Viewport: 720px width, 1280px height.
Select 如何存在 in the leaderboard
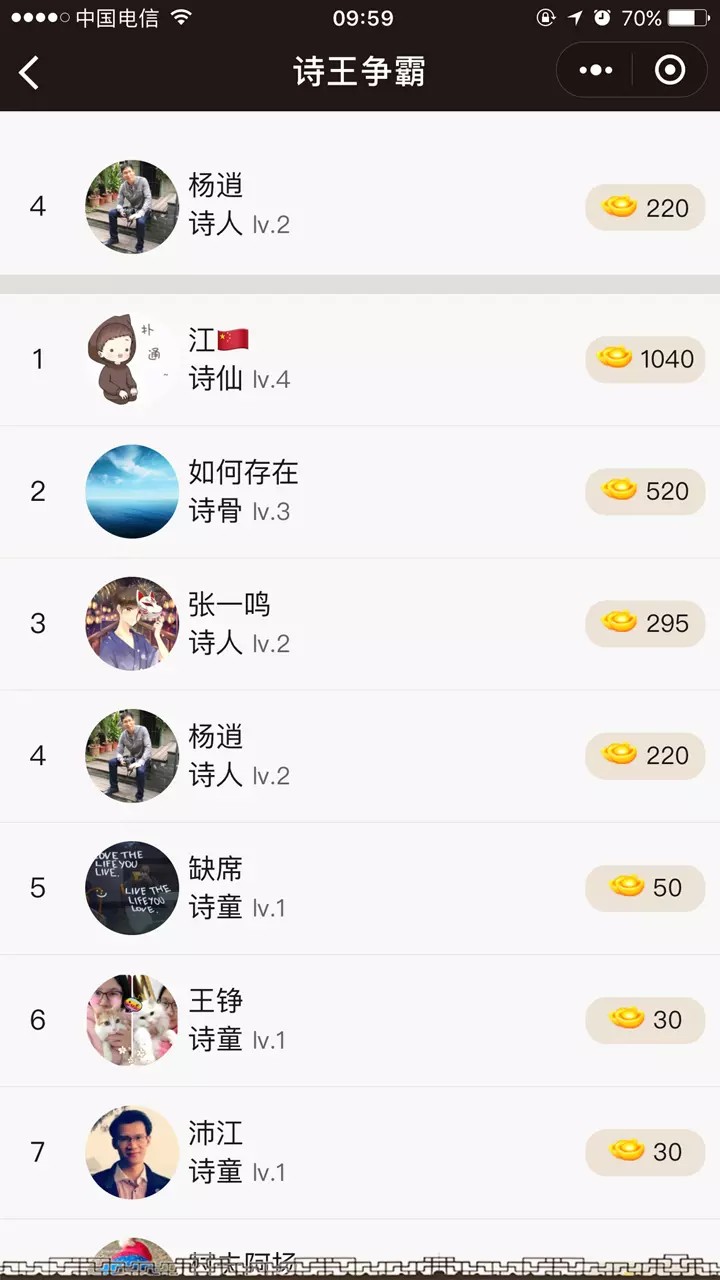(x=360, y=492)
